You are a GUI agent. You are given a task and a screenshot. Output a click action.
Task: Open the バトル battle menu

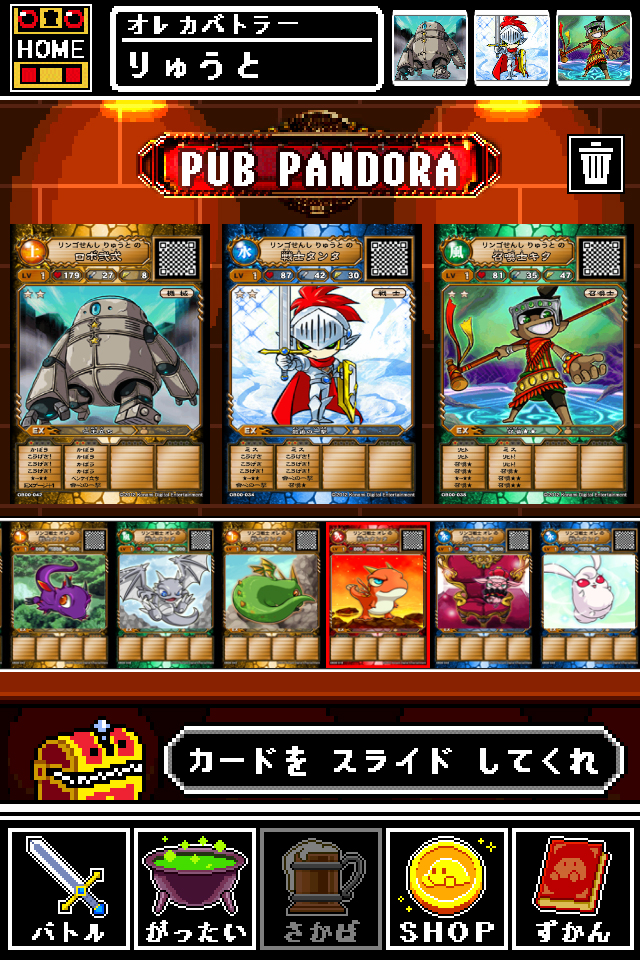point(69,889)
